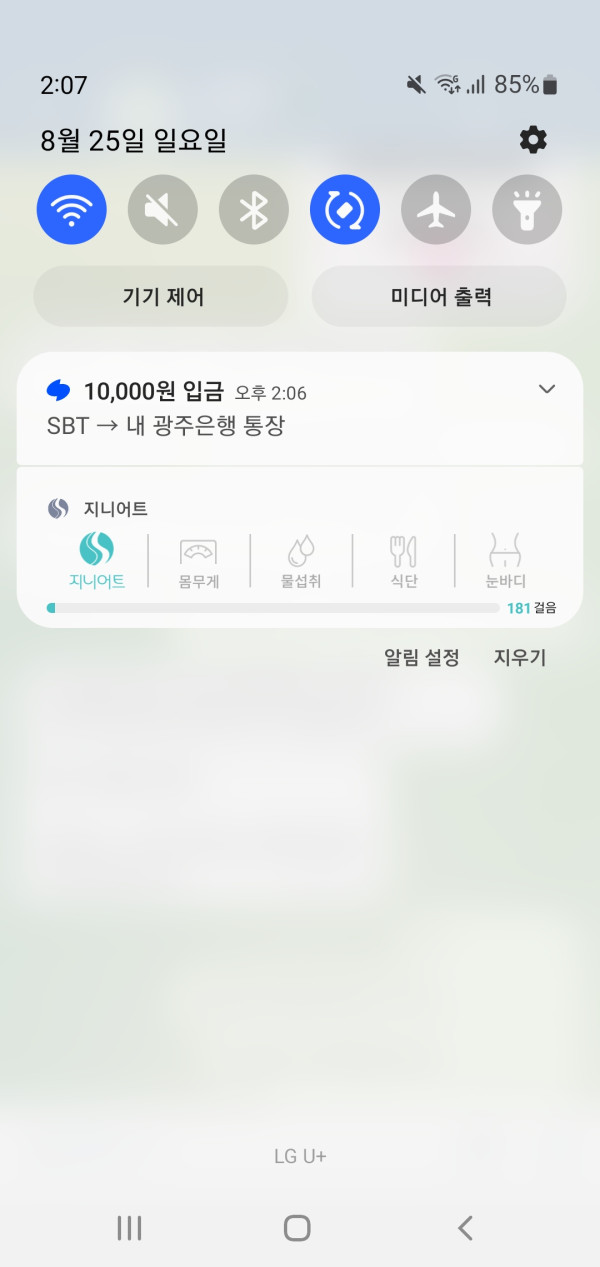Open 지니어트 shortcut in the notification
The height and width of the screenshot is (1267, 600).
point(97,561)
